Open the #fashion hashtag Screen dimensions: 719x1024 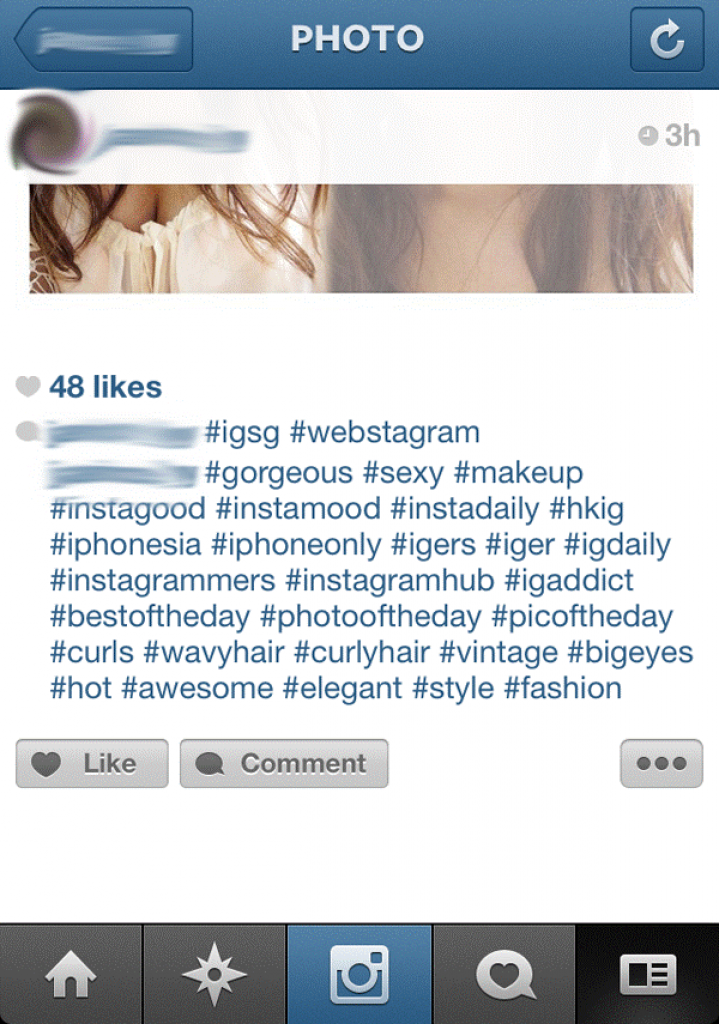[x=563, y=689]
